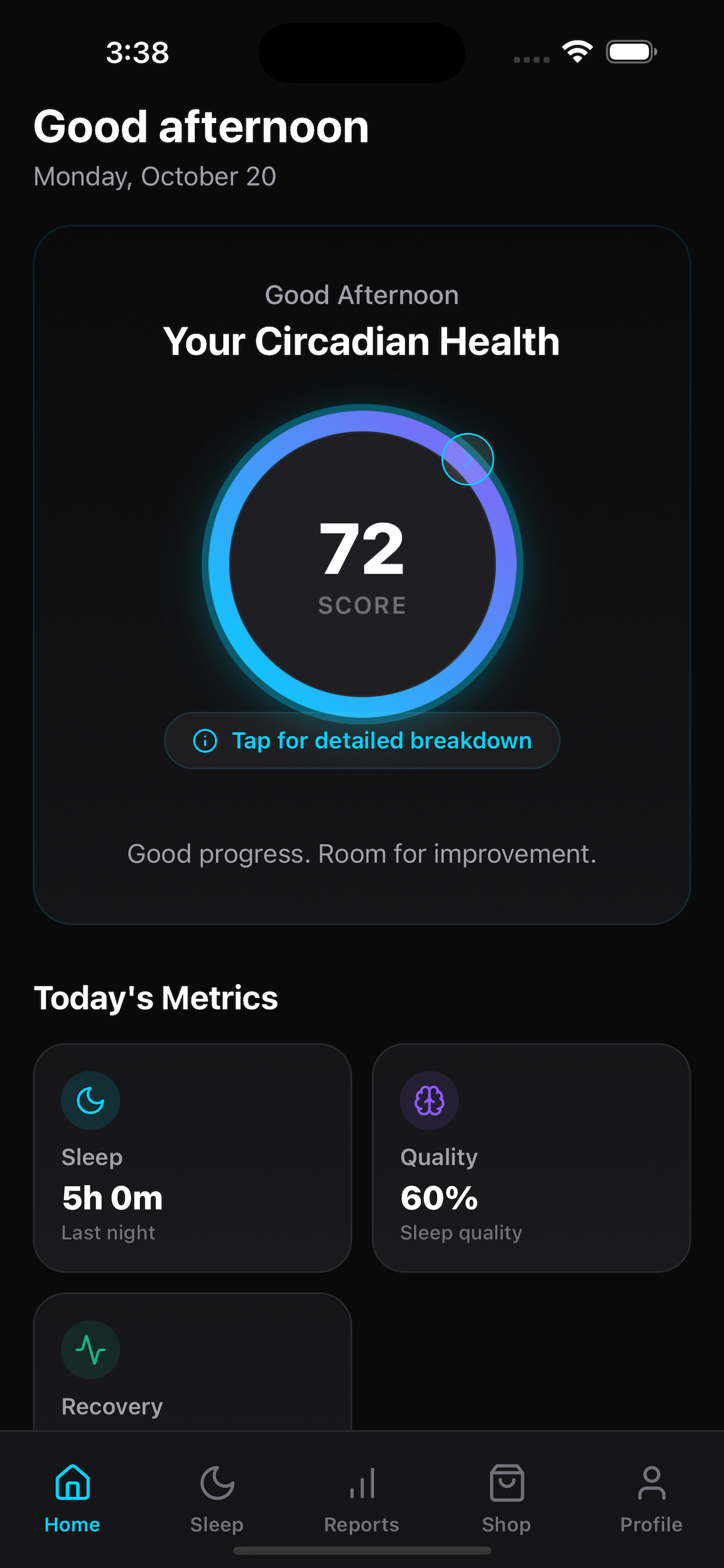Viewport: 724px width, 1568px height.
Task: Open the circadian score ring chevron
Action: pyautogui.click(x=468, y=460)
